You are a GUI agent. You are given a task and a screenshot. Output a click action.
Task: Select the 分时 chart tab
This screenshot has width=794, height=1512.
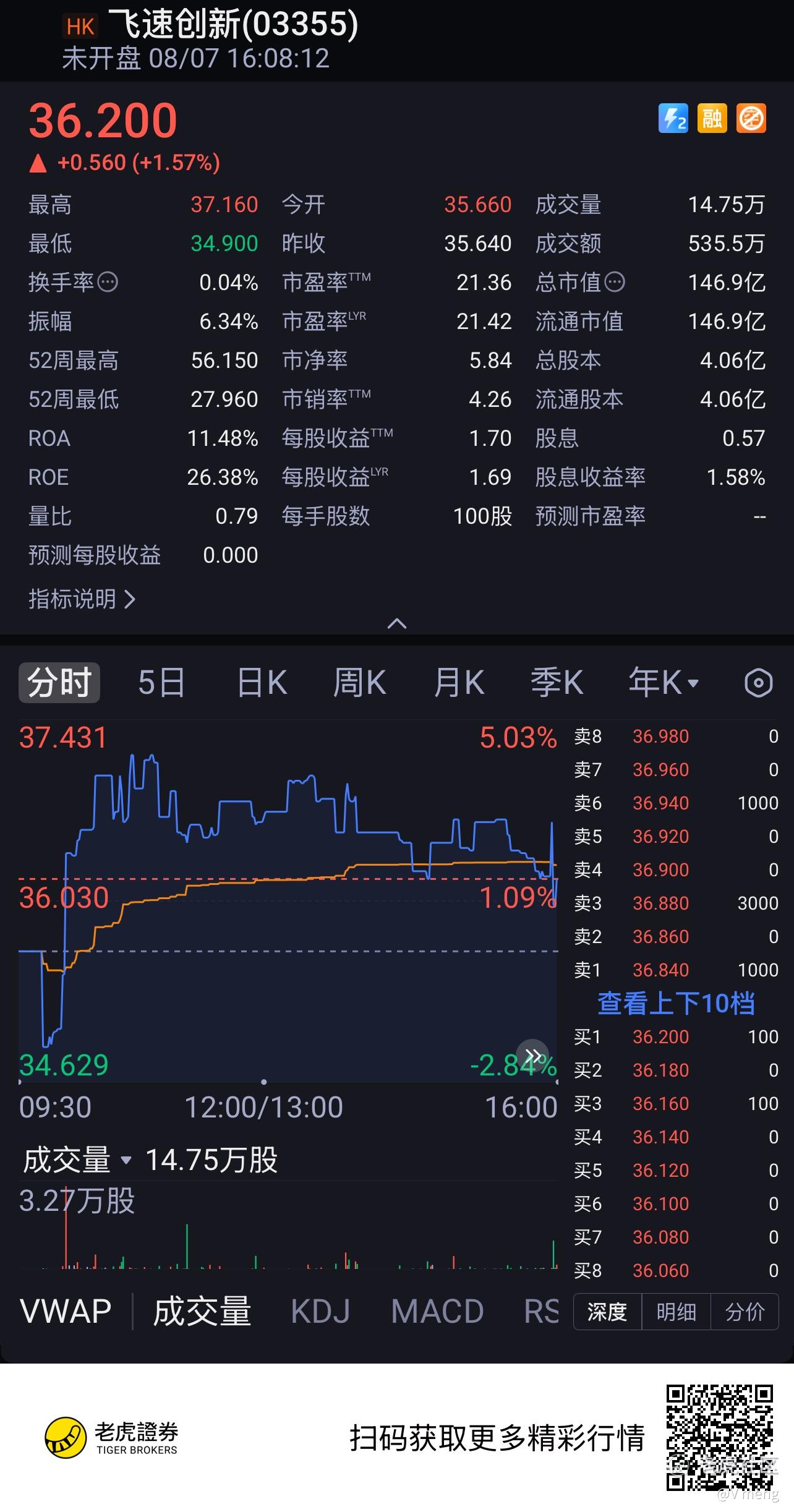(59, 683)
